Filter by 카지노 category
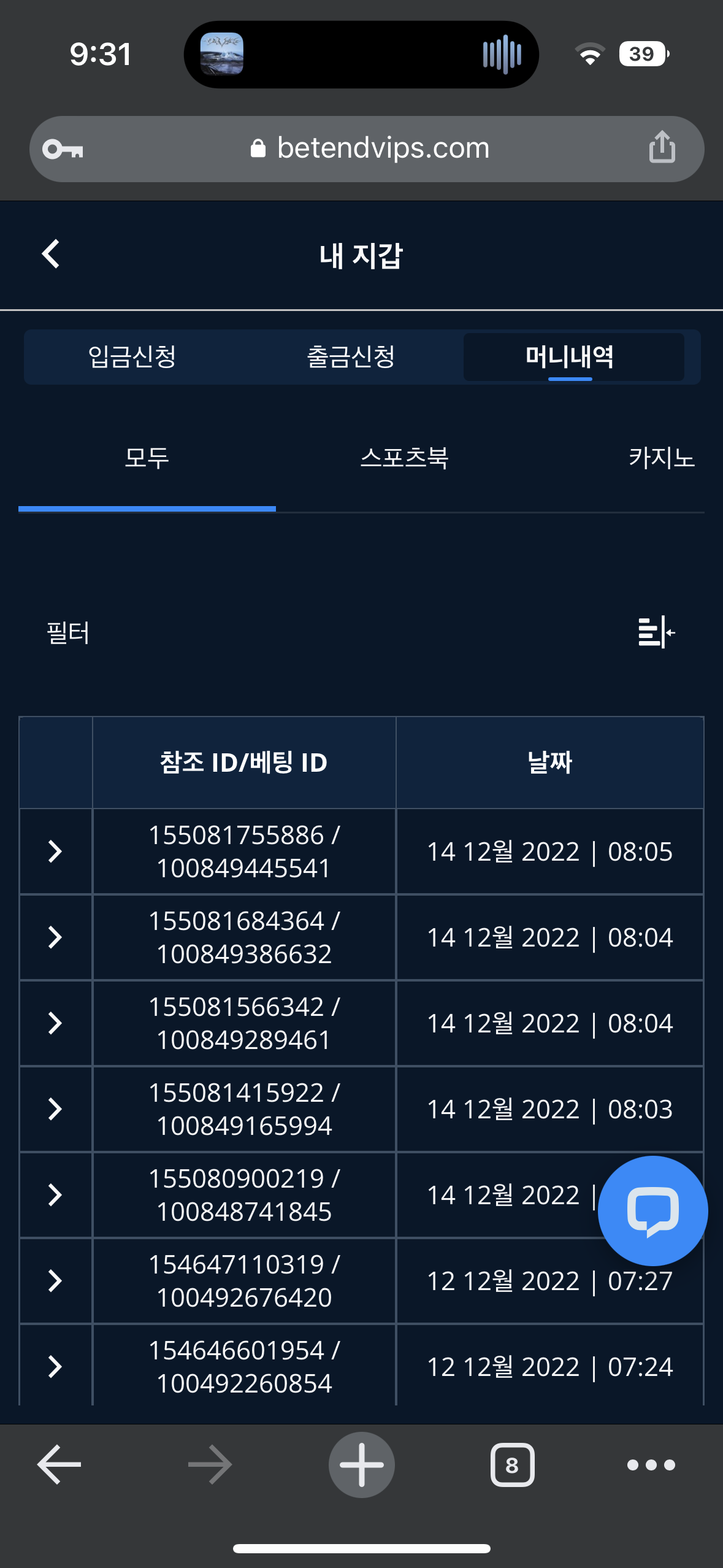The image size is (723, 1568). click(661, 458)
